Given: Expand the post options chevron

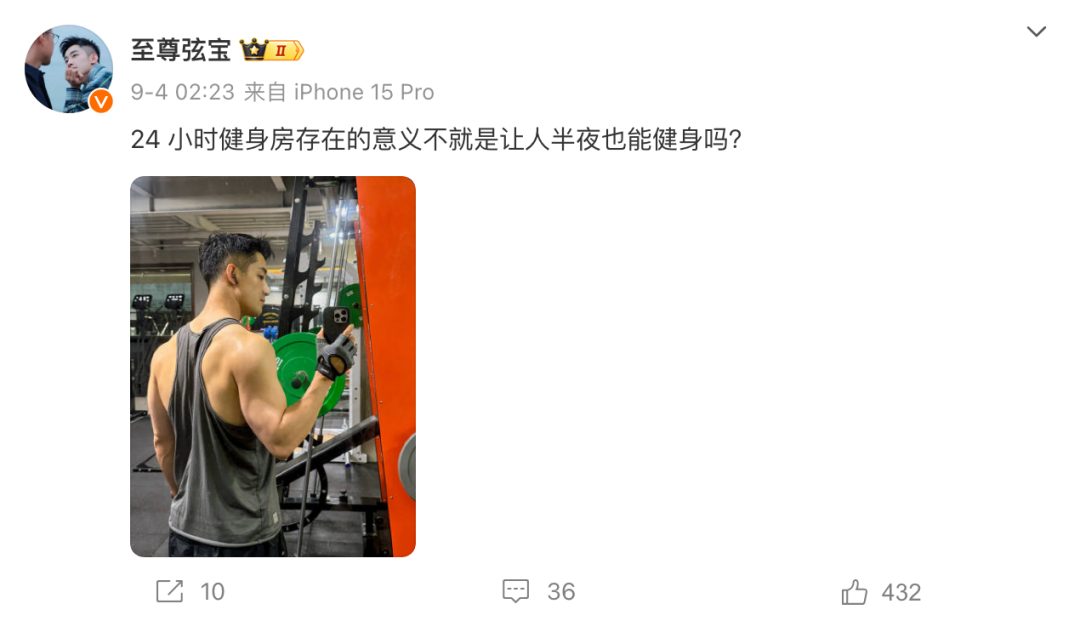Looking at the screenshot, I should tap(1037, 32).
